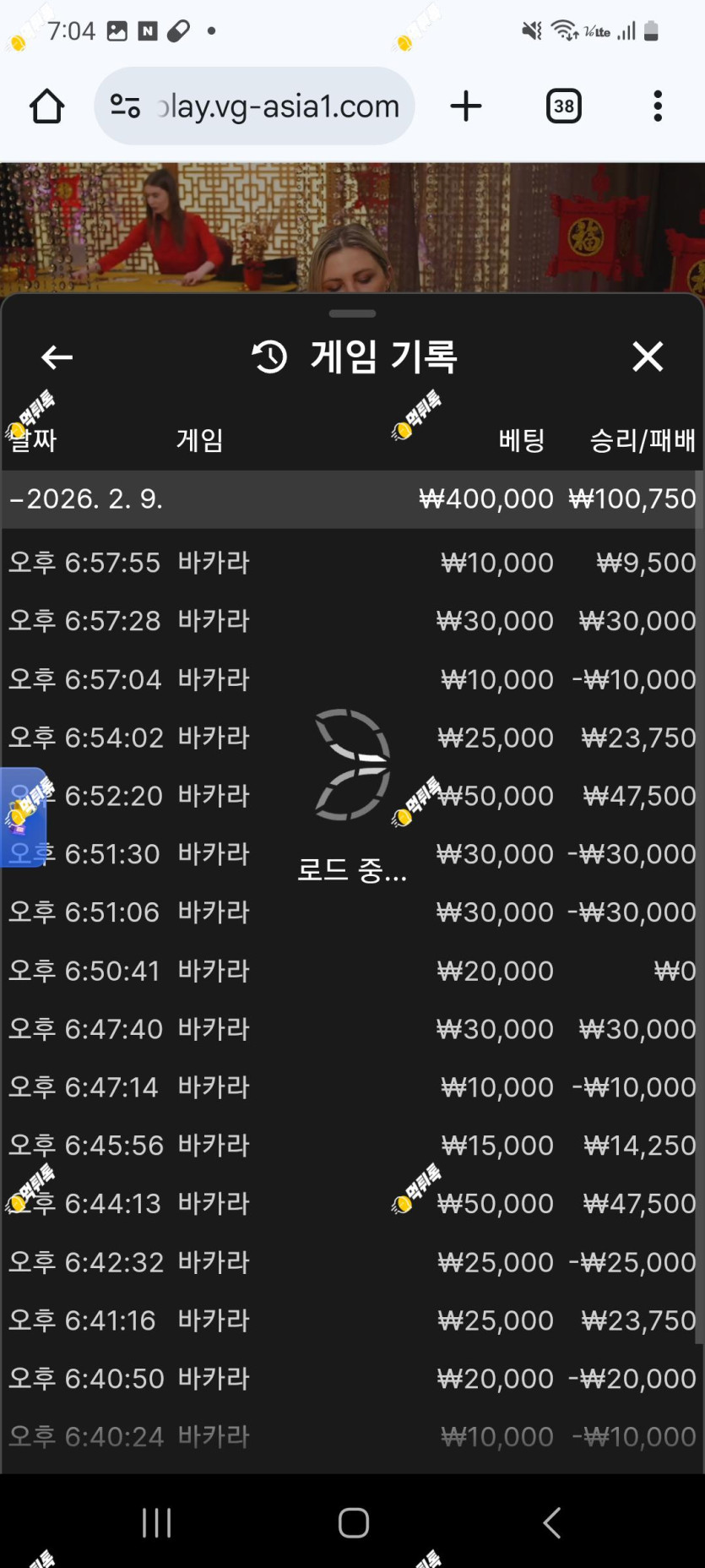Collapse the 2026. 2. 9. date group
The height and width of the screenshot is (1568, 705).
click(x=352, y=499)
